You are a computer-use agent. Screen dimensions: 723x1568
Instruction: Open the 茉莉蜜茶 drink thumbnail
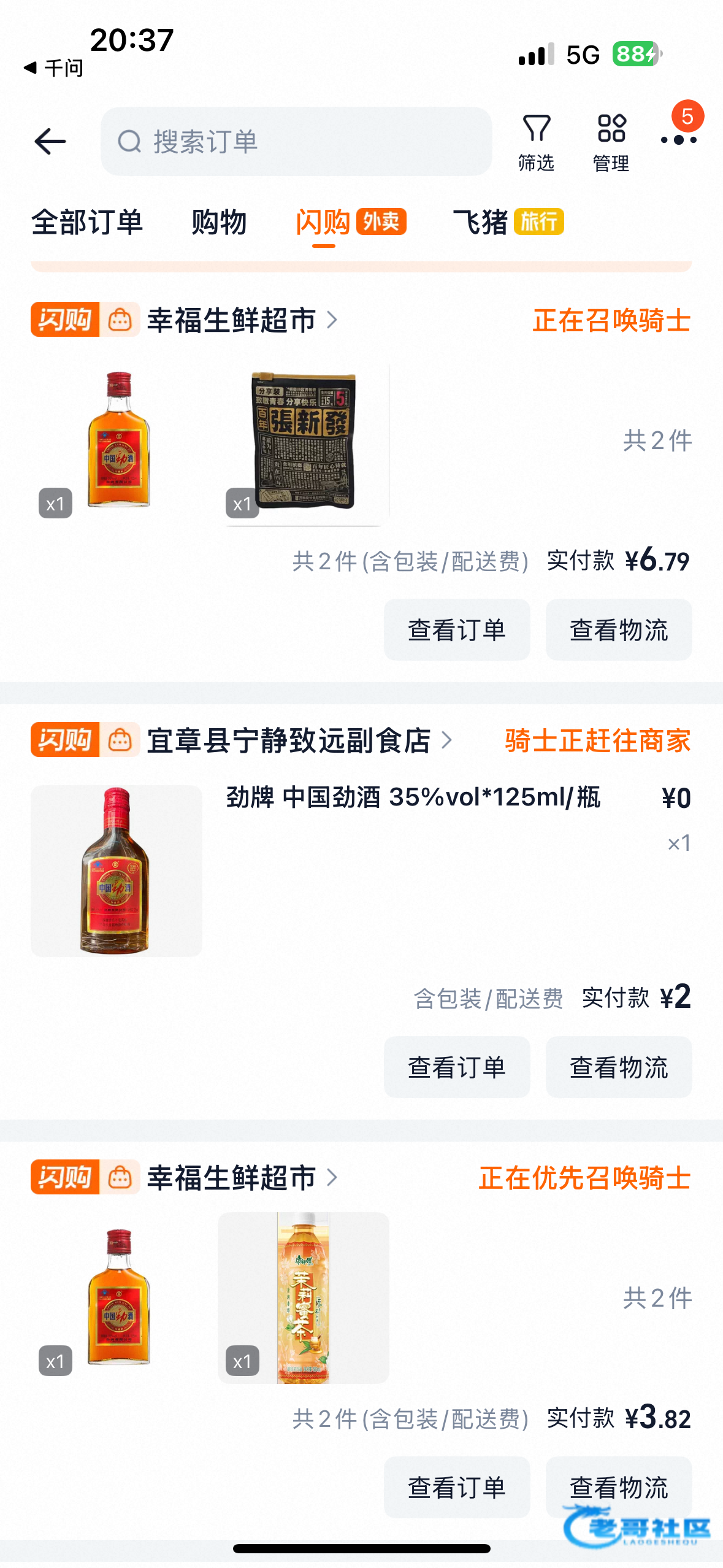304,1298
